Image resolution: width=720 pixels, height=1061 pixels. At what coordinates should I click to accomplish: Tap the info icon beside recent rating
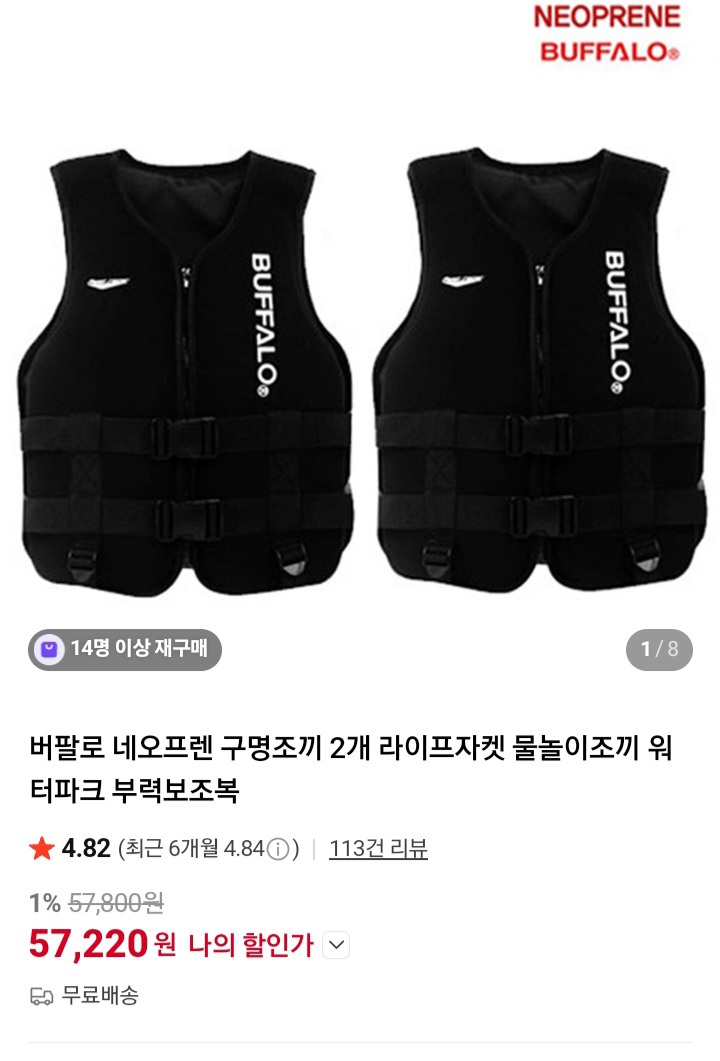tap(271, 851)
